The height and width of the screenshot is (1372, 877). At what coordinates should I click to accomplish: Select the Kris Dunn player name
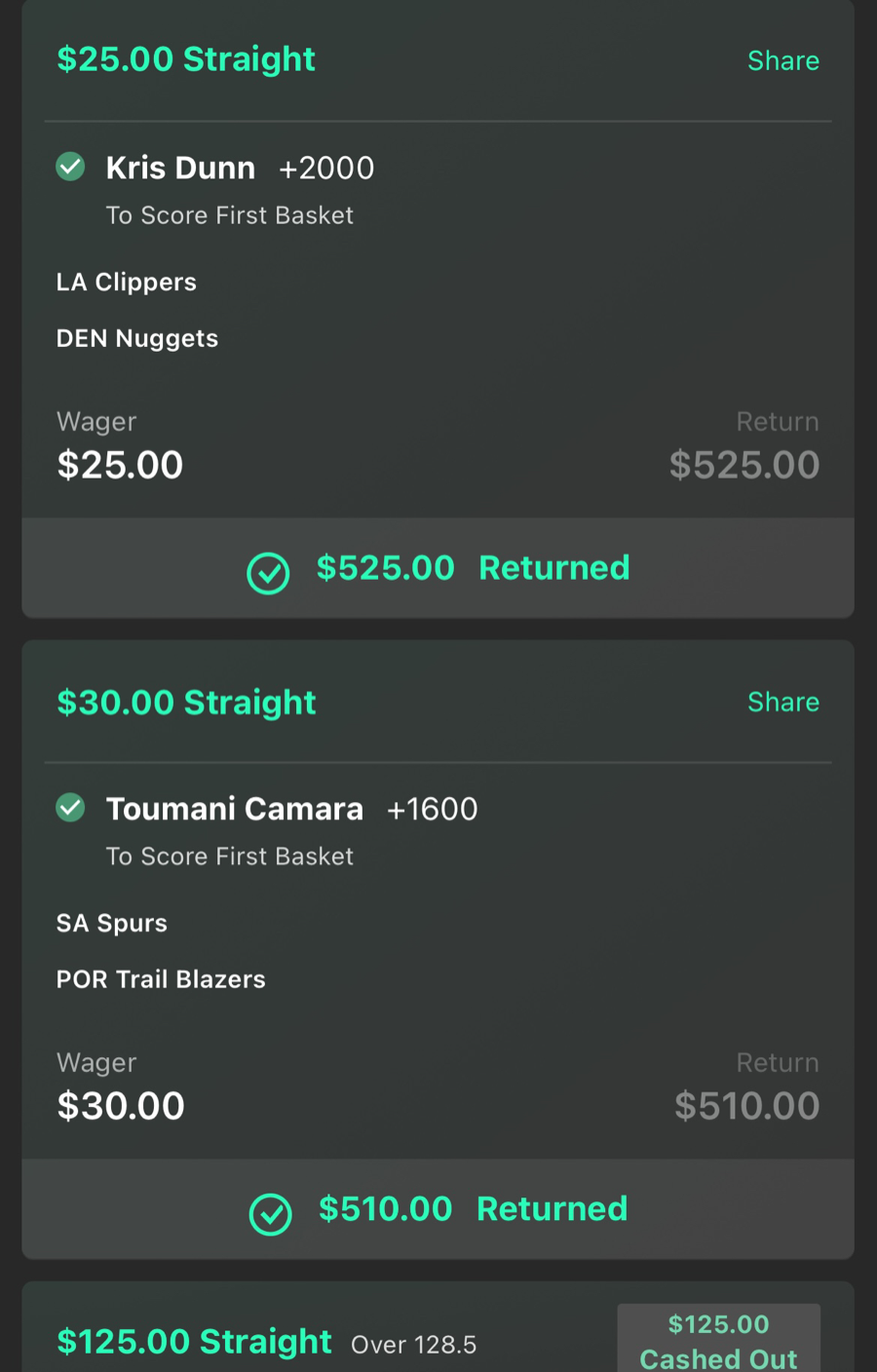[180, 167]
